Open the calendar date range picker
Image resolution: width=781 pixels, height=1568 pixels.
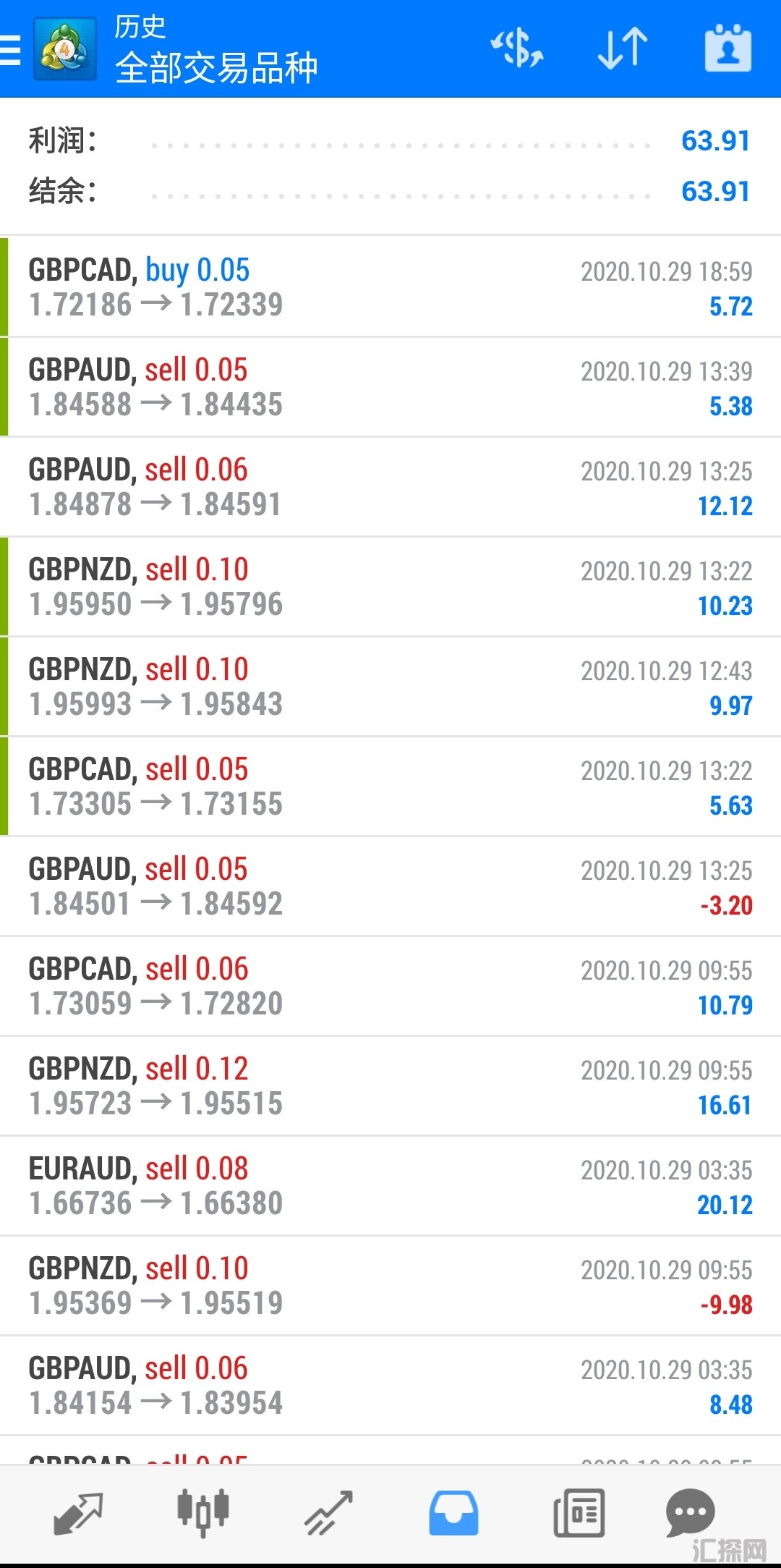tap(727, 48)
